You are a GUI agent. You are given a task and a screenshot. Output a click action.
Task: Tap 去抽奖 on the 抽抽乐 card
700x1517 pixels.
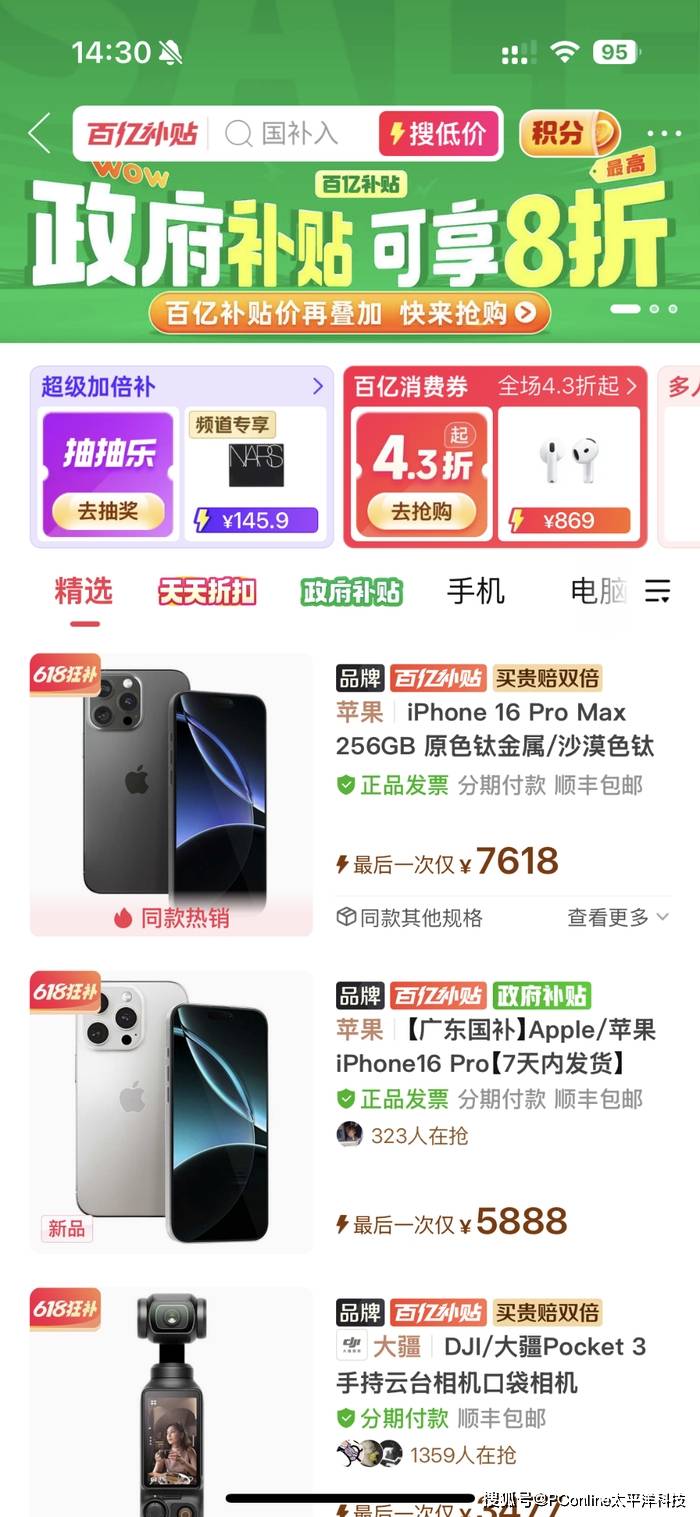click(107, 511)
